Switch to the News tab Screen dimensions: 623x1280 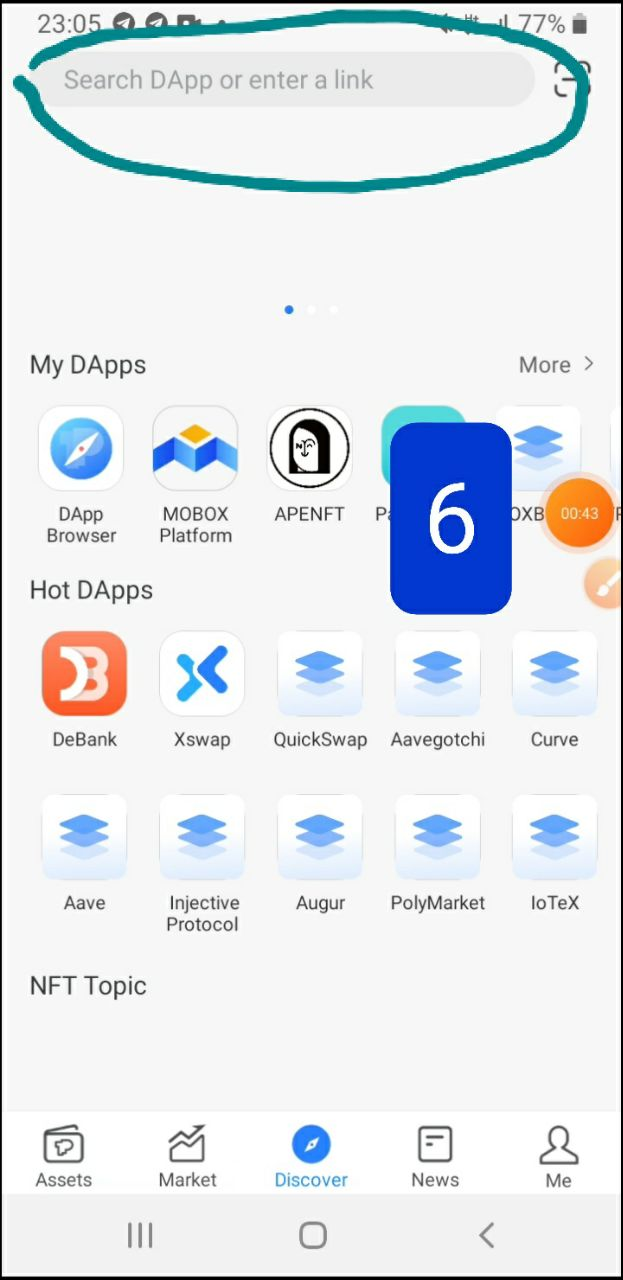click(x=435, y=1157)
